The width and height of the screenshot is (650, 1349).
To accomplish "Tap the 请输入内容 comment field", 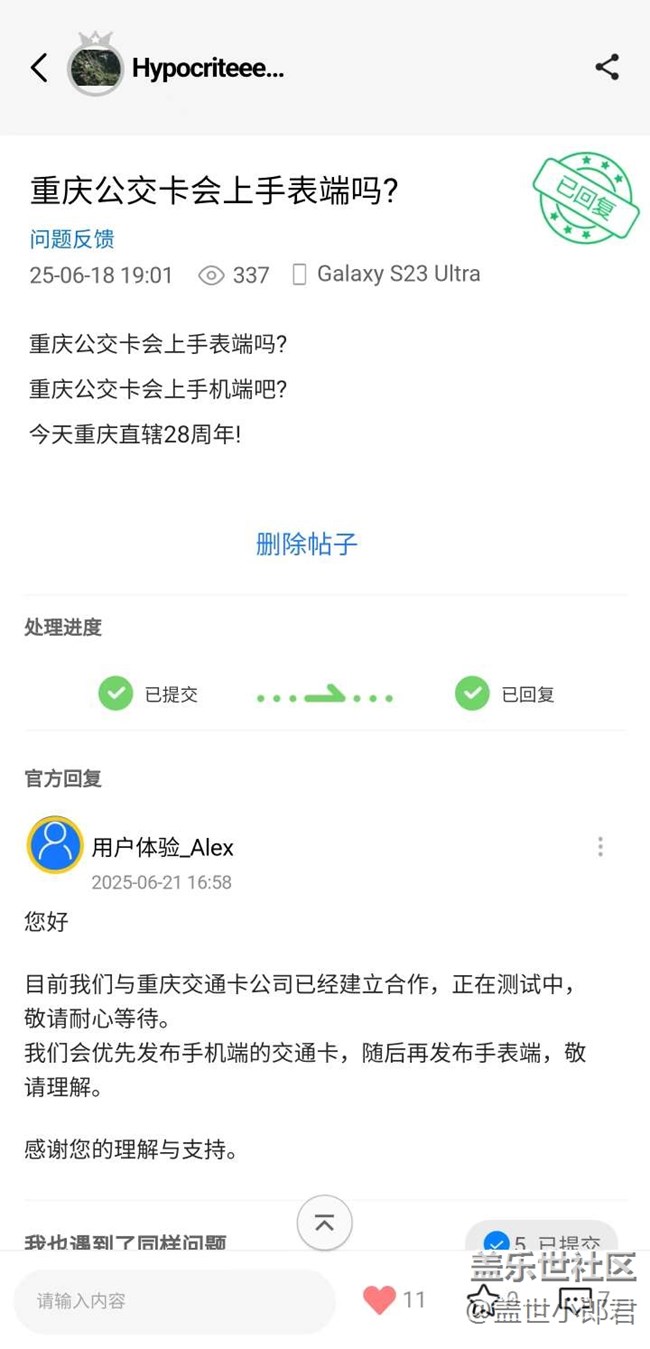I will 175,1301.
